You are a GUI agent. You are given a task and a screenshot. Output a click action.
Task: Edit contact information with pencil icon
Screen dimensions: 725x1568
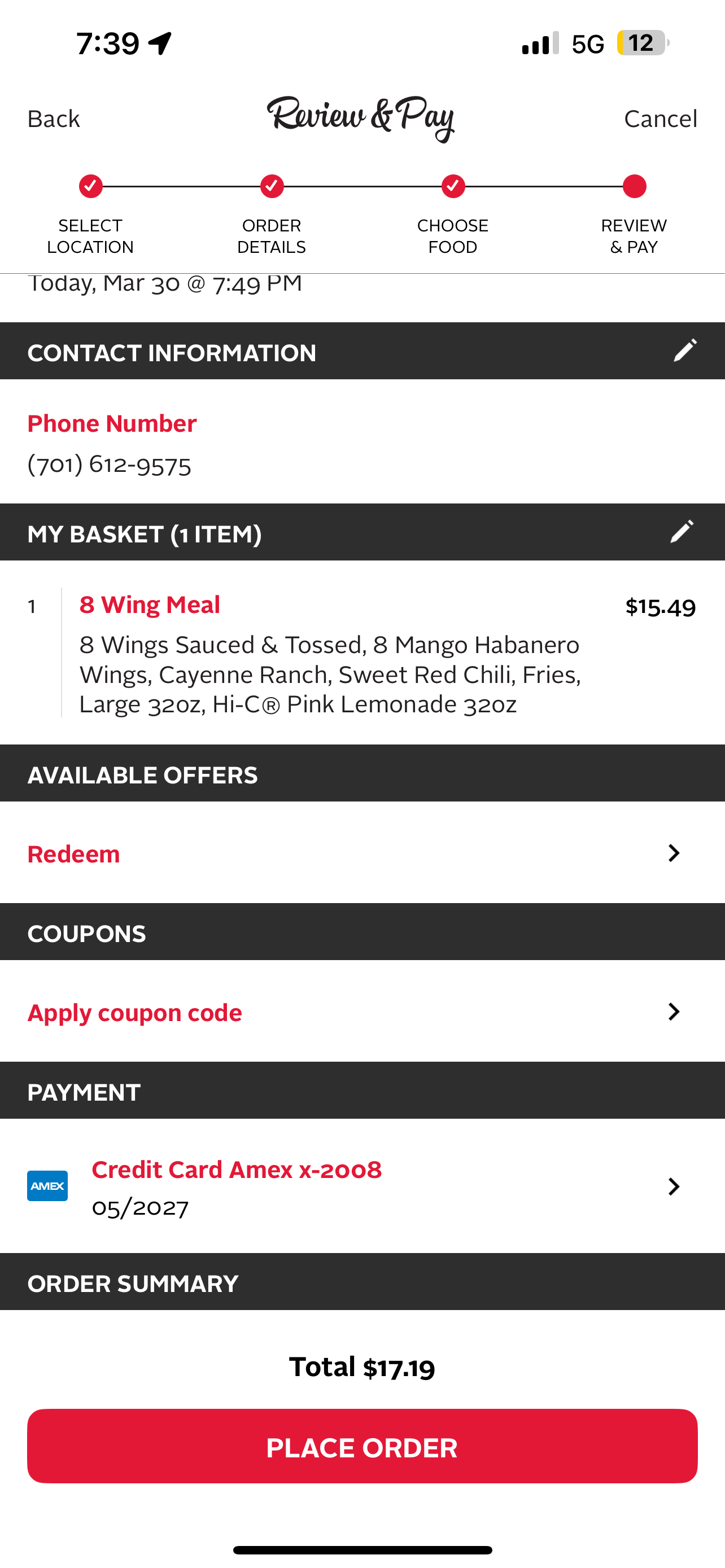[x=685, y=351]
